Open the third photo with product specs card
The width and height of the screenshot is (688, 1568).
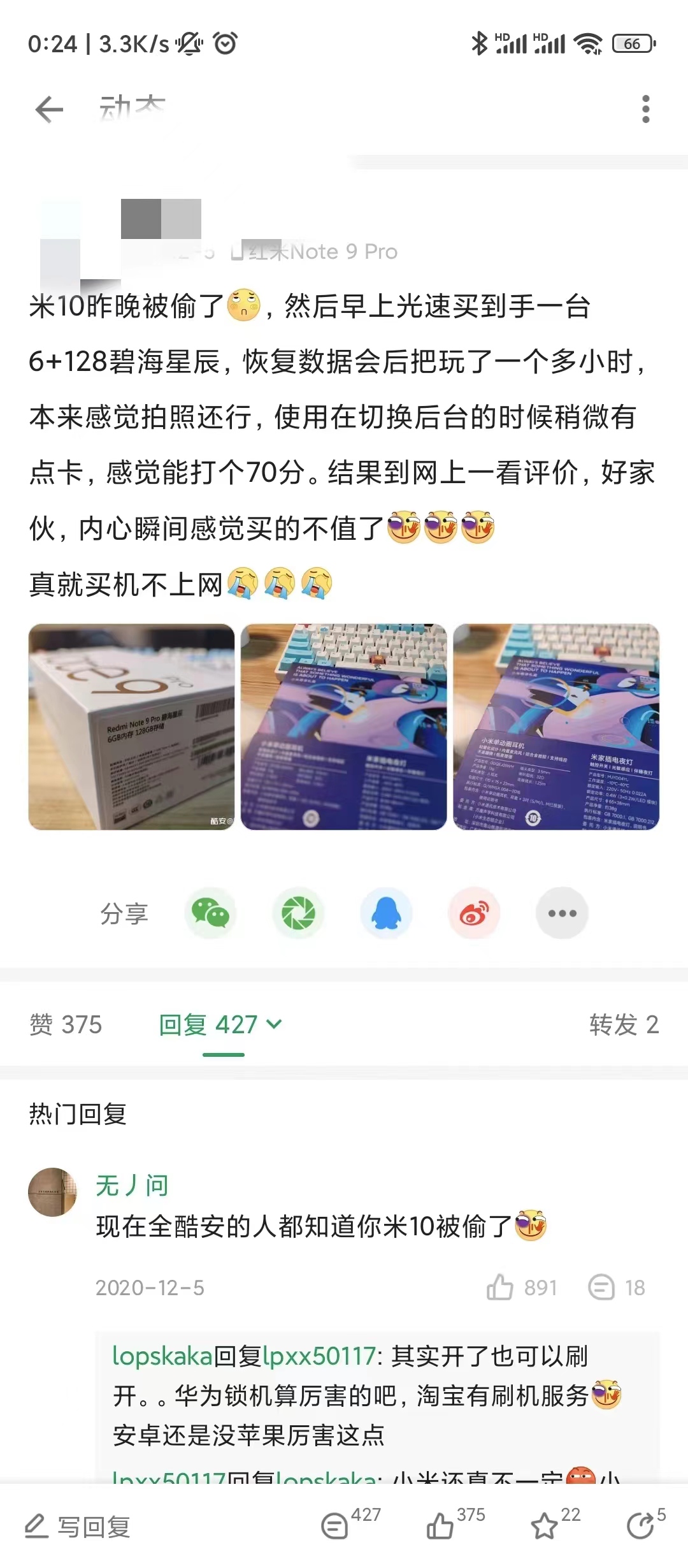coord(556,727)
